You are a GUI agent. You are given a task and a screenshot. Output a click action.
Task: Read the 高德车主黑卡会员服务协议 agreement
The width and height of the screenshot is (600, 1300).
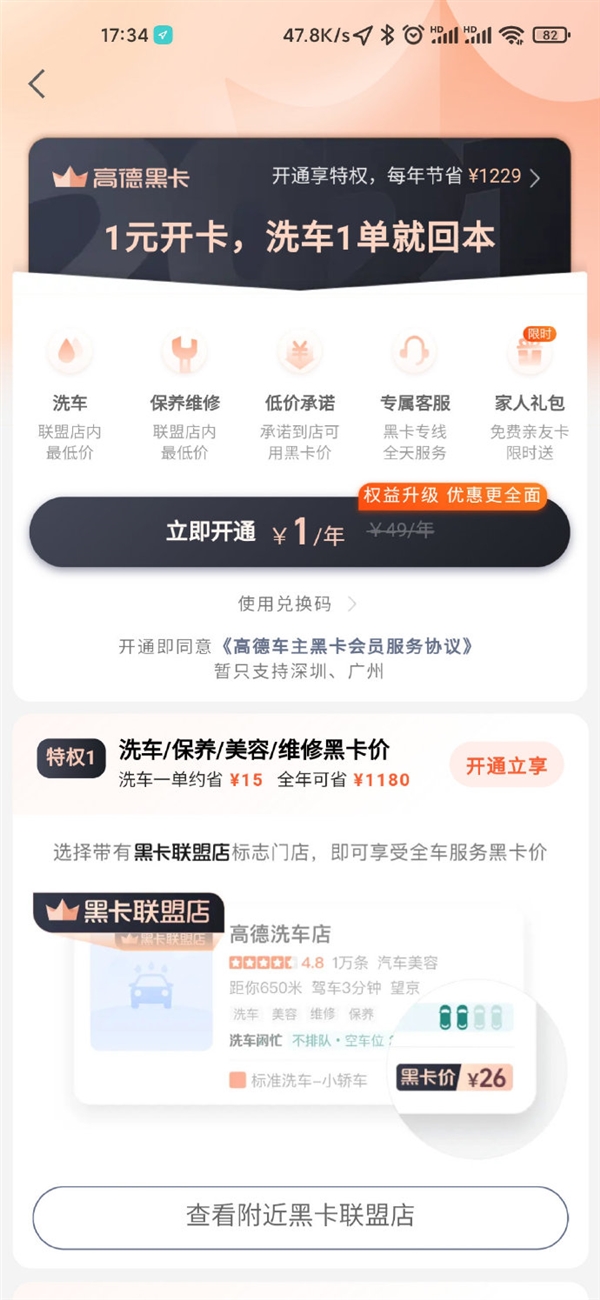coord(345,646)
